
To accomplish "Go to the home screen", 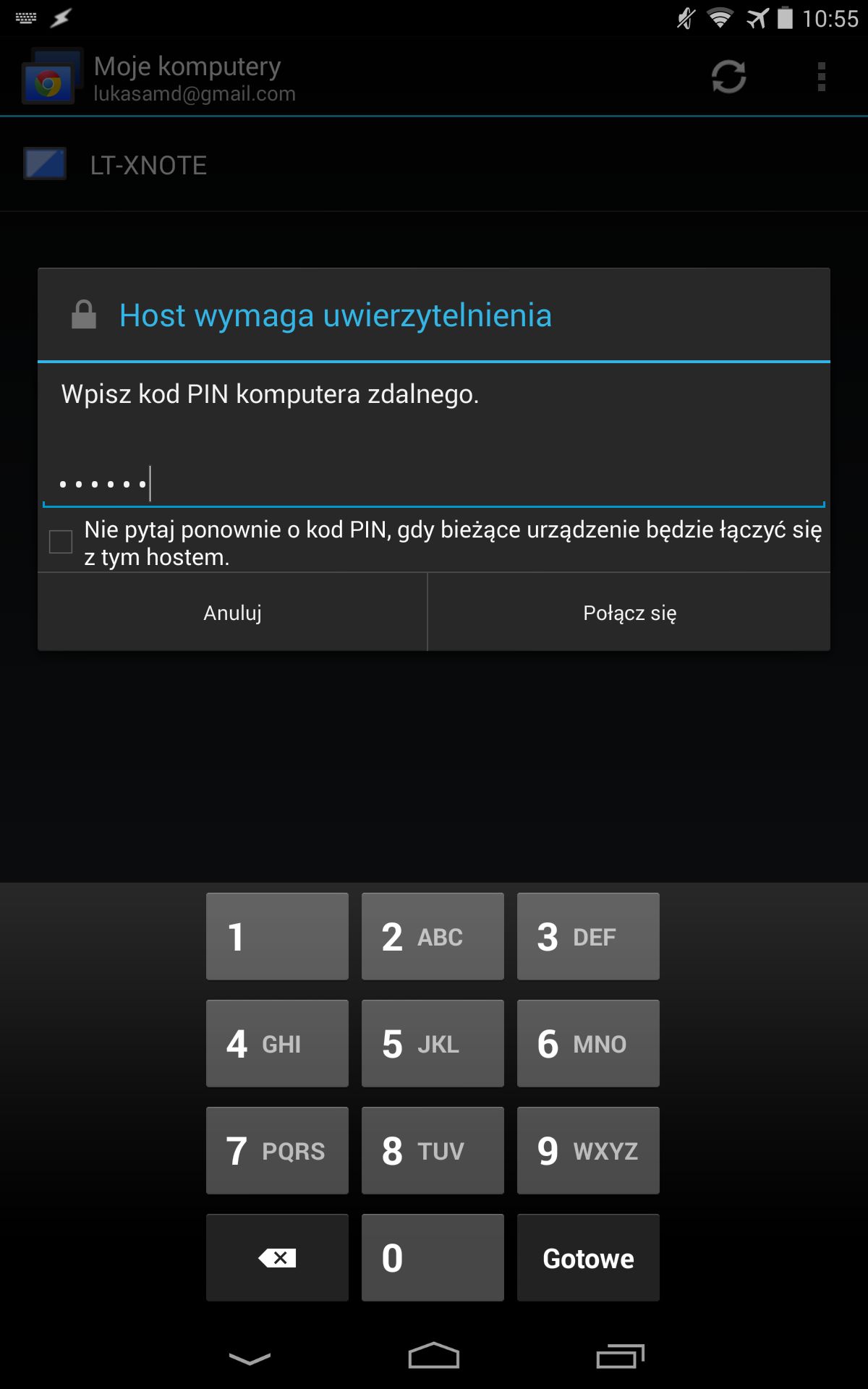I will (434, 1356).
